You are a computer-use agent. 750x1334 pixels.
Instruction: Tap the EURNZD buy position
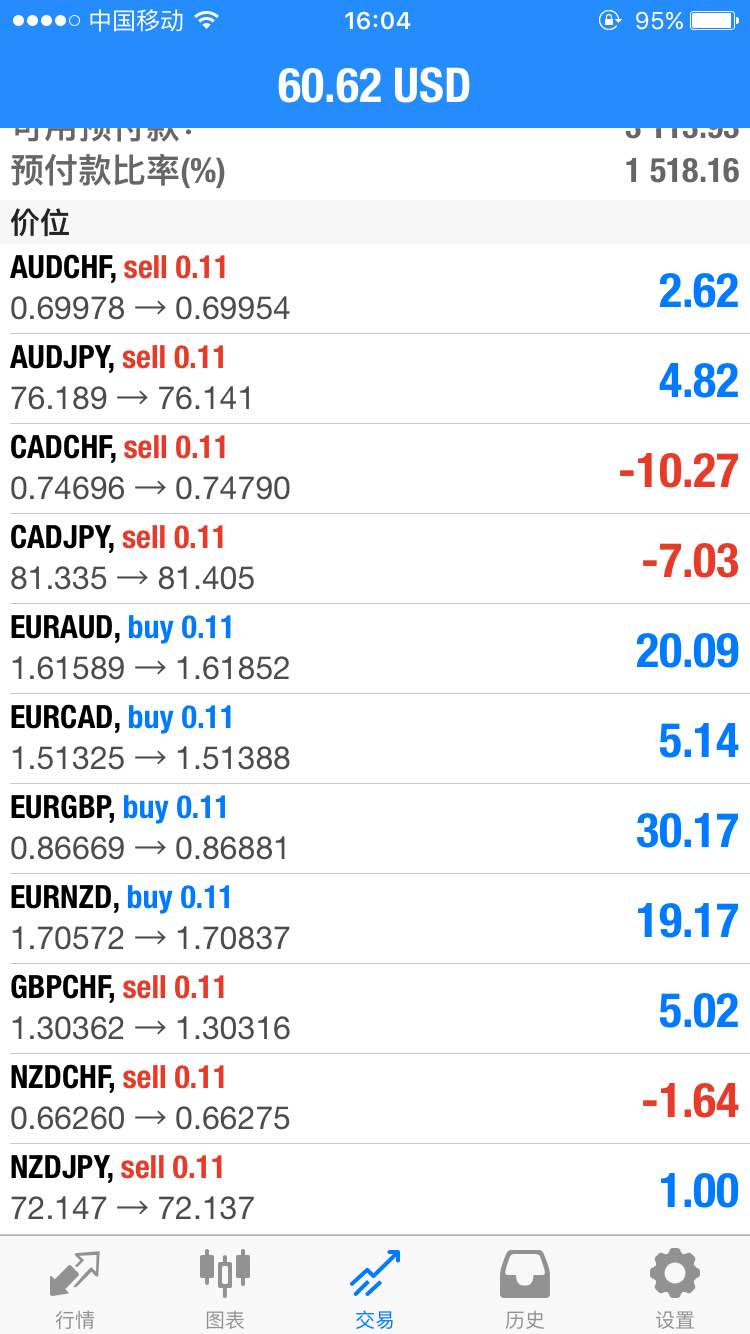[375, 919]
